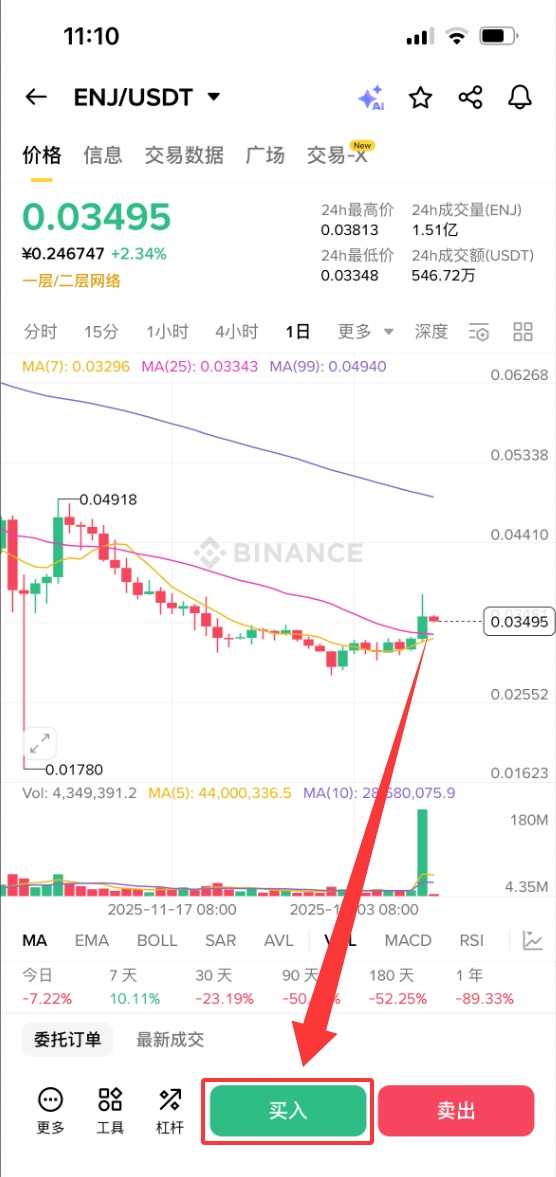
Task: Open price alert bell
Action: (520, 98)
